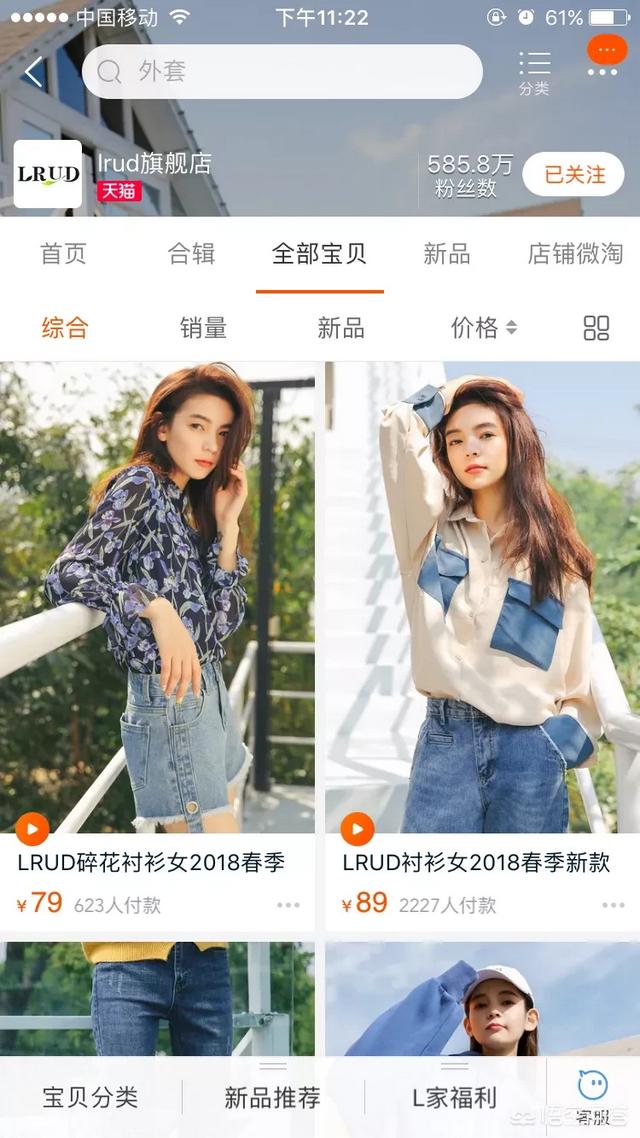Go back with the top-left arrow
640x1138 pixels.
33,72
